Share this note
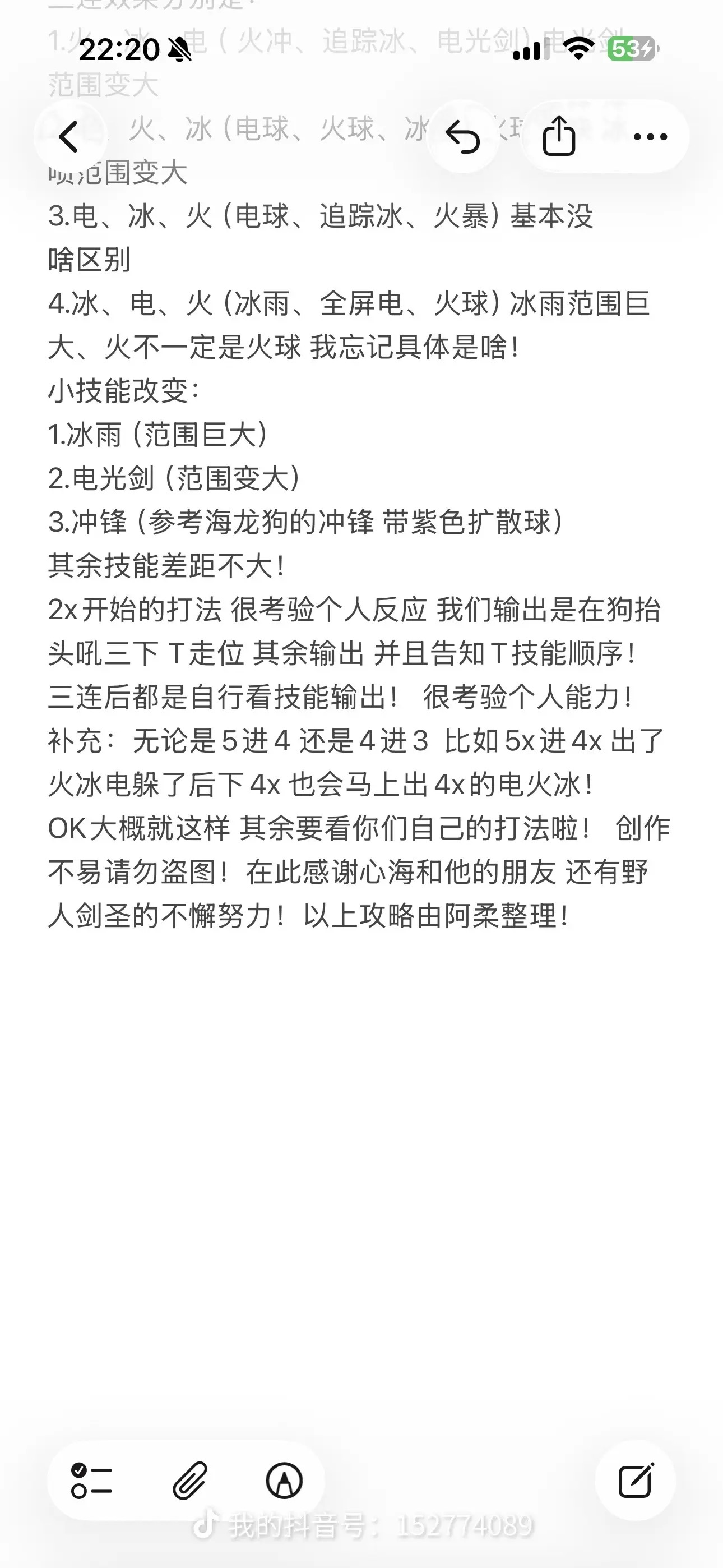Screen dimensions: 723x1568 click(559, 136)
